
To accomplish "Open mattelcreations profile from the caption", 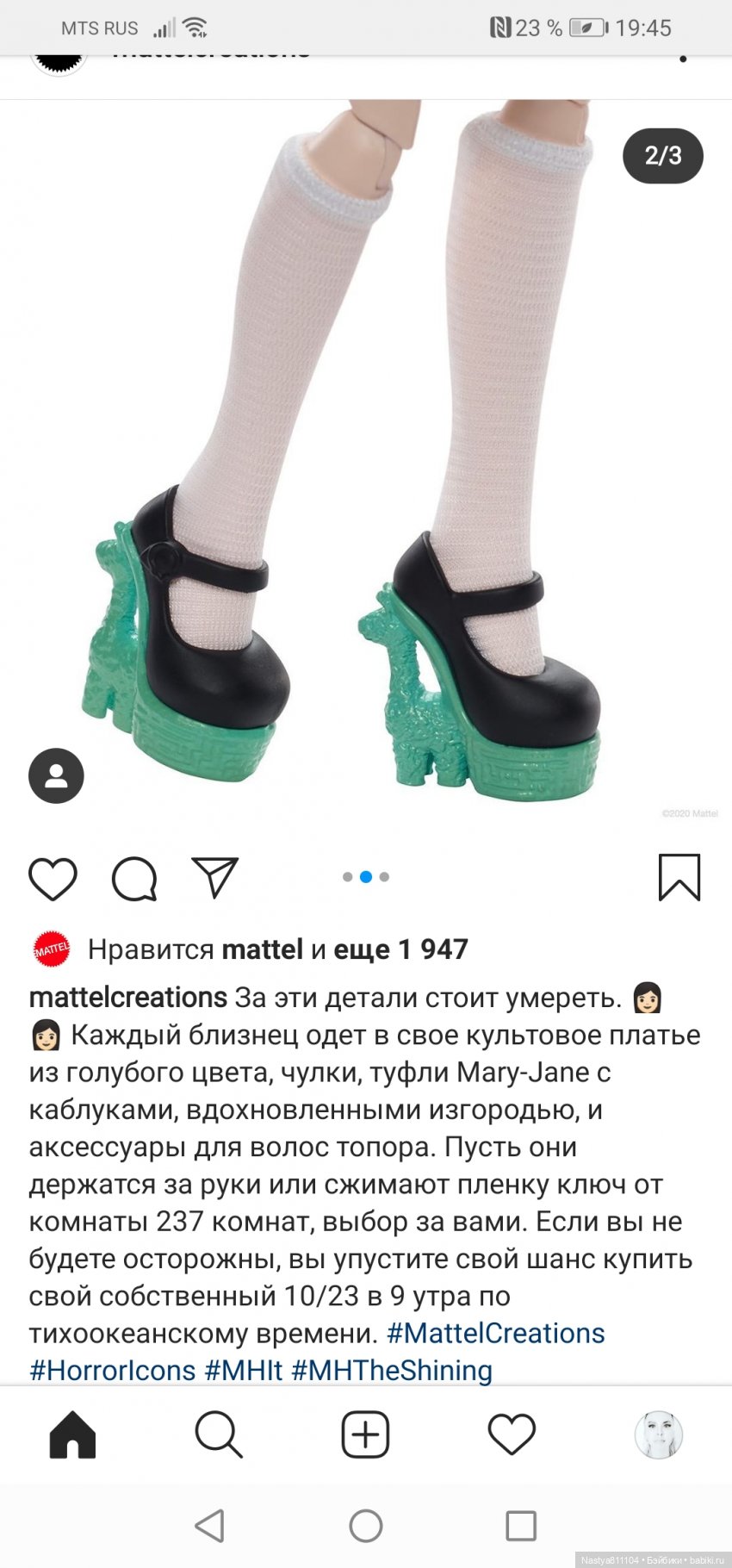I will 128,997.
